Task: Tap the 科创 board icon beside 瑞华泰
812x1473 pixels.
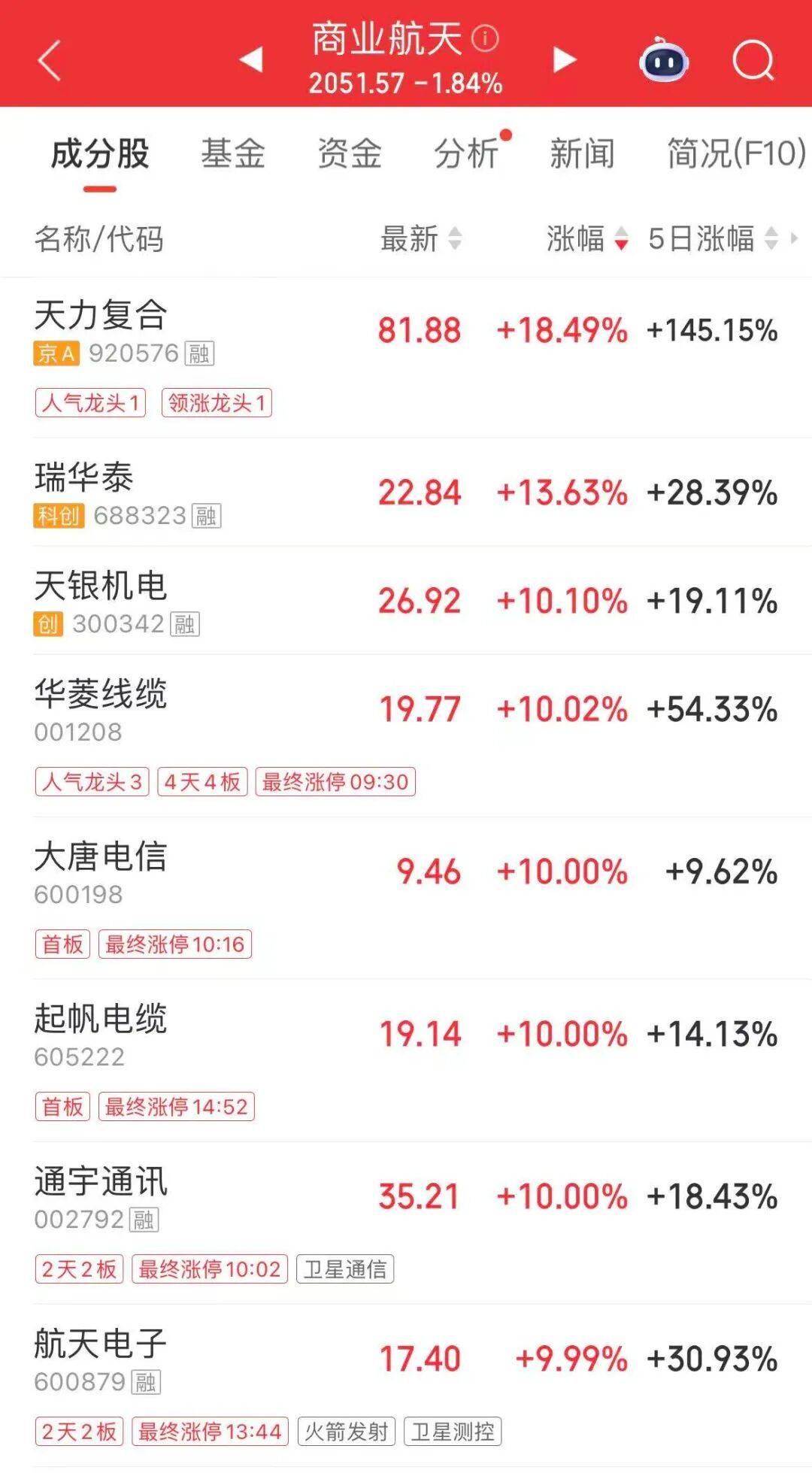Action: click(x=57, y=516)
